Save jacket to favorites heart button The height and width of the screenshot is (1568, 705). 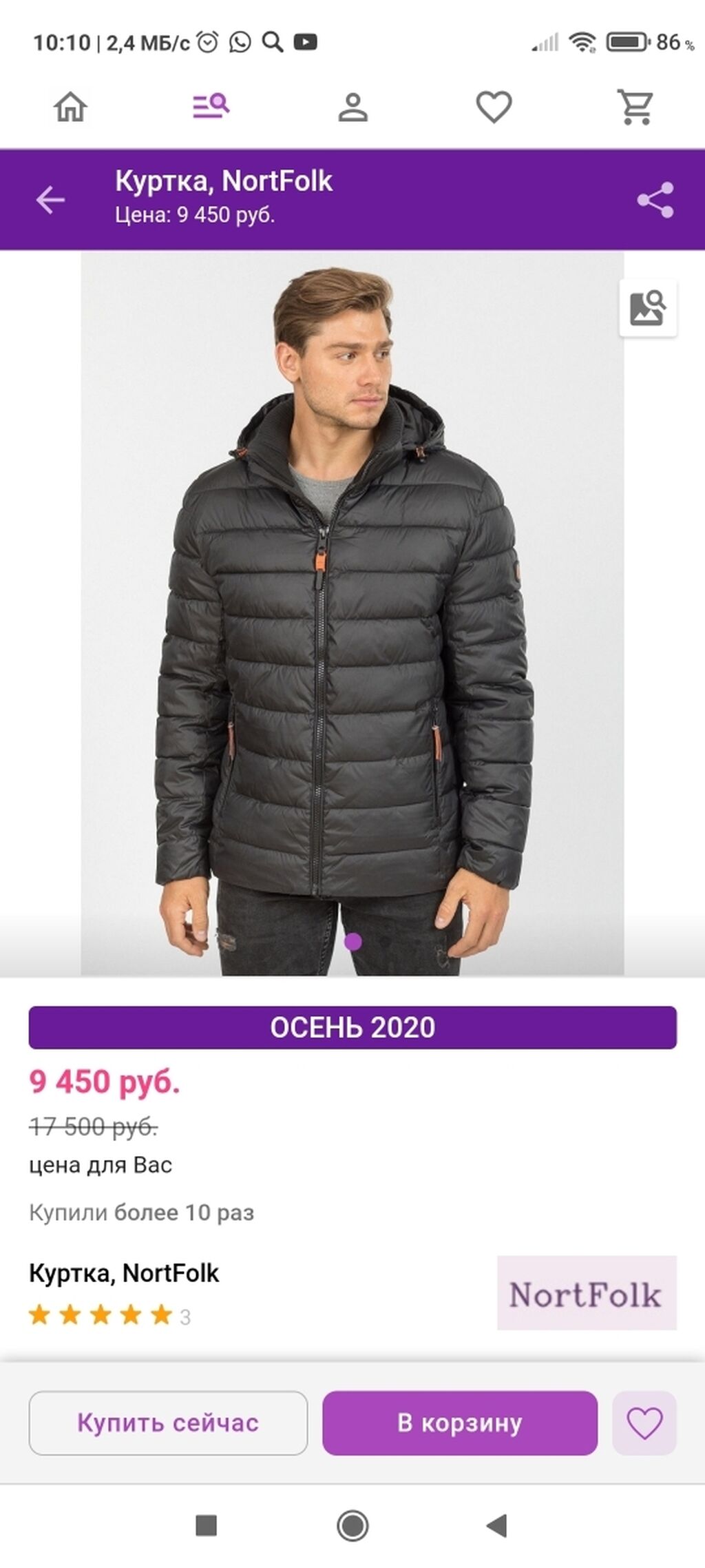pos(644,1423)
